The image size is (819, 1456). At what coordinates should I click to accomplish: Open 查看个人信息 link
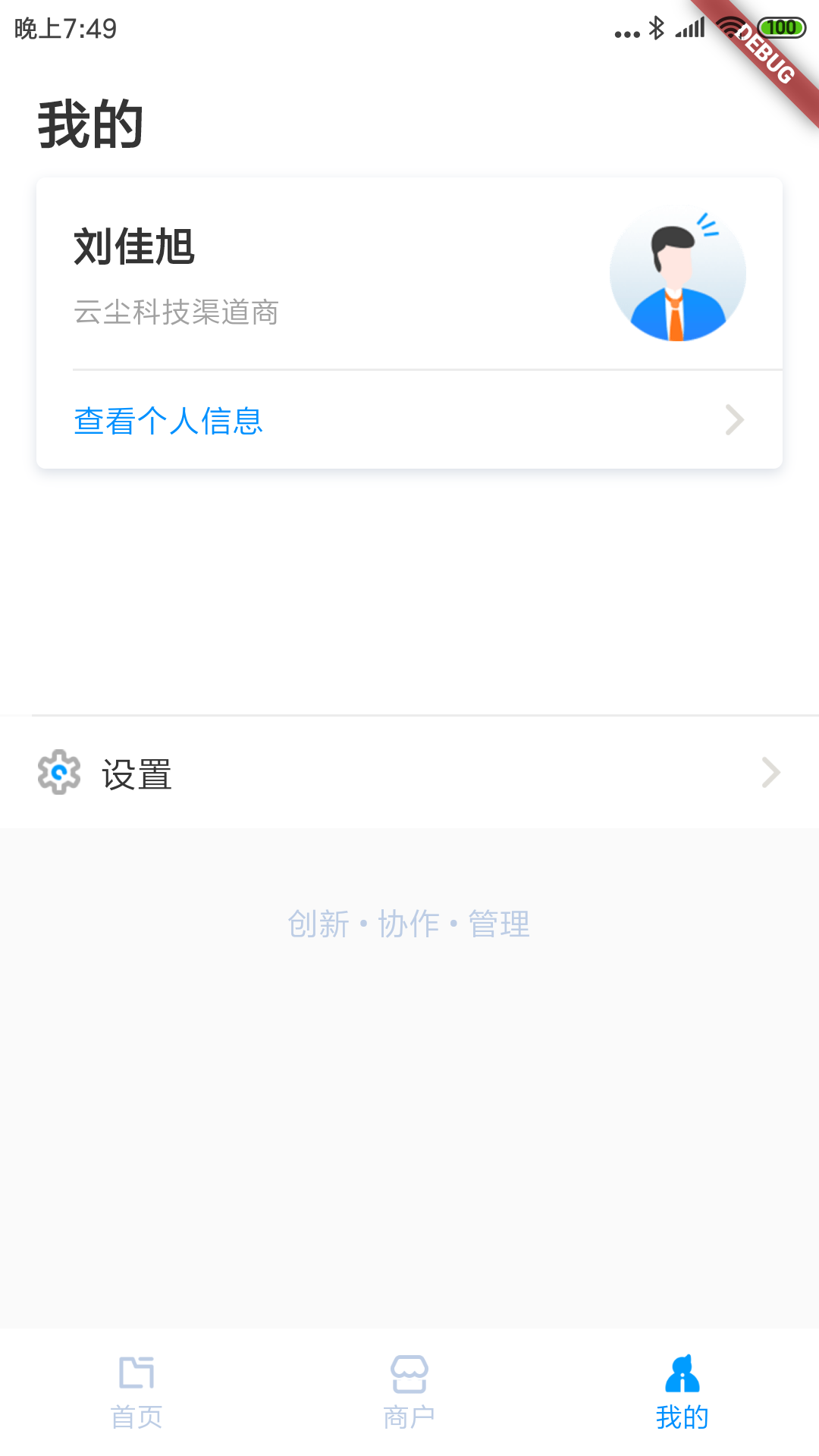point(168,420)
